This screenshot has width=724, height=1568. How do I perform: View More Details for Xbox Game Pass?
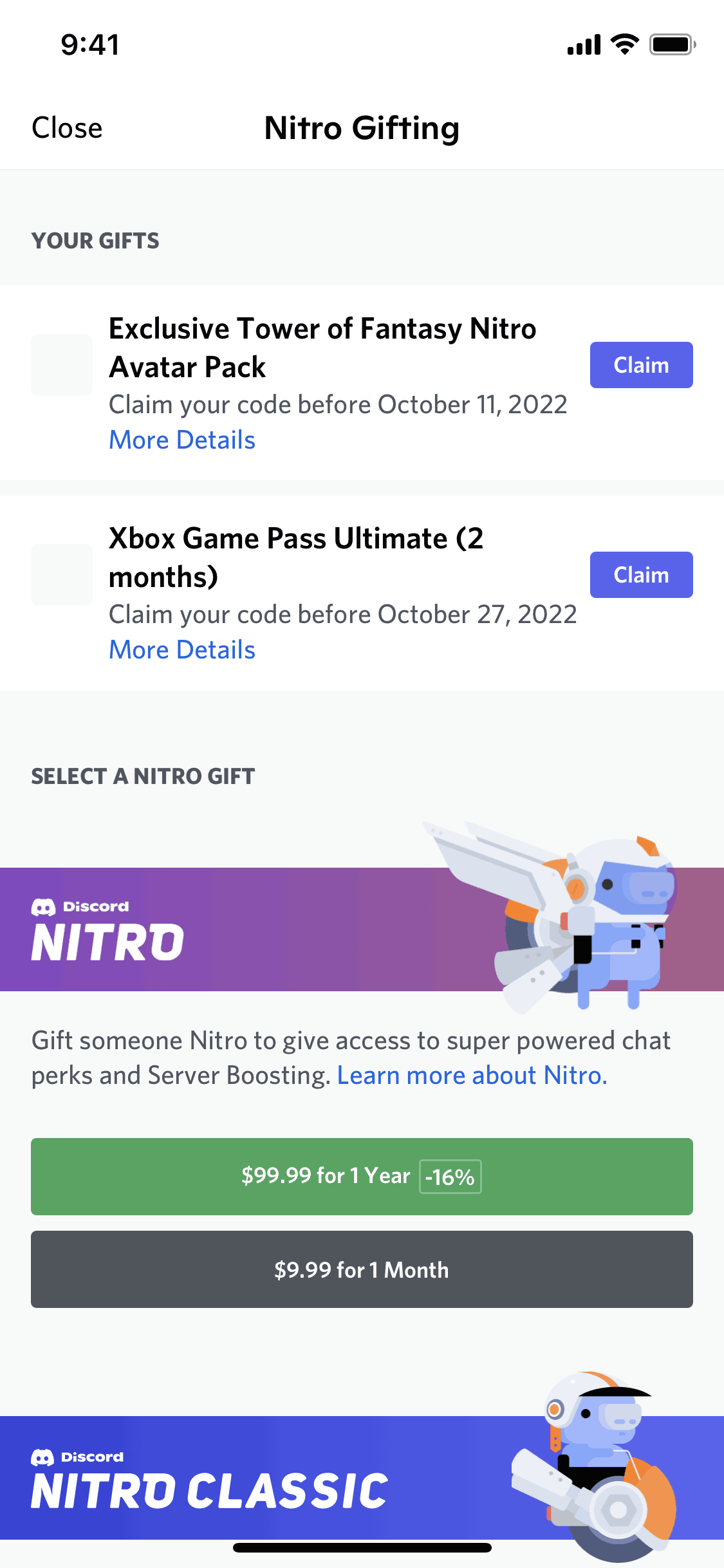(x=182, y=650)
